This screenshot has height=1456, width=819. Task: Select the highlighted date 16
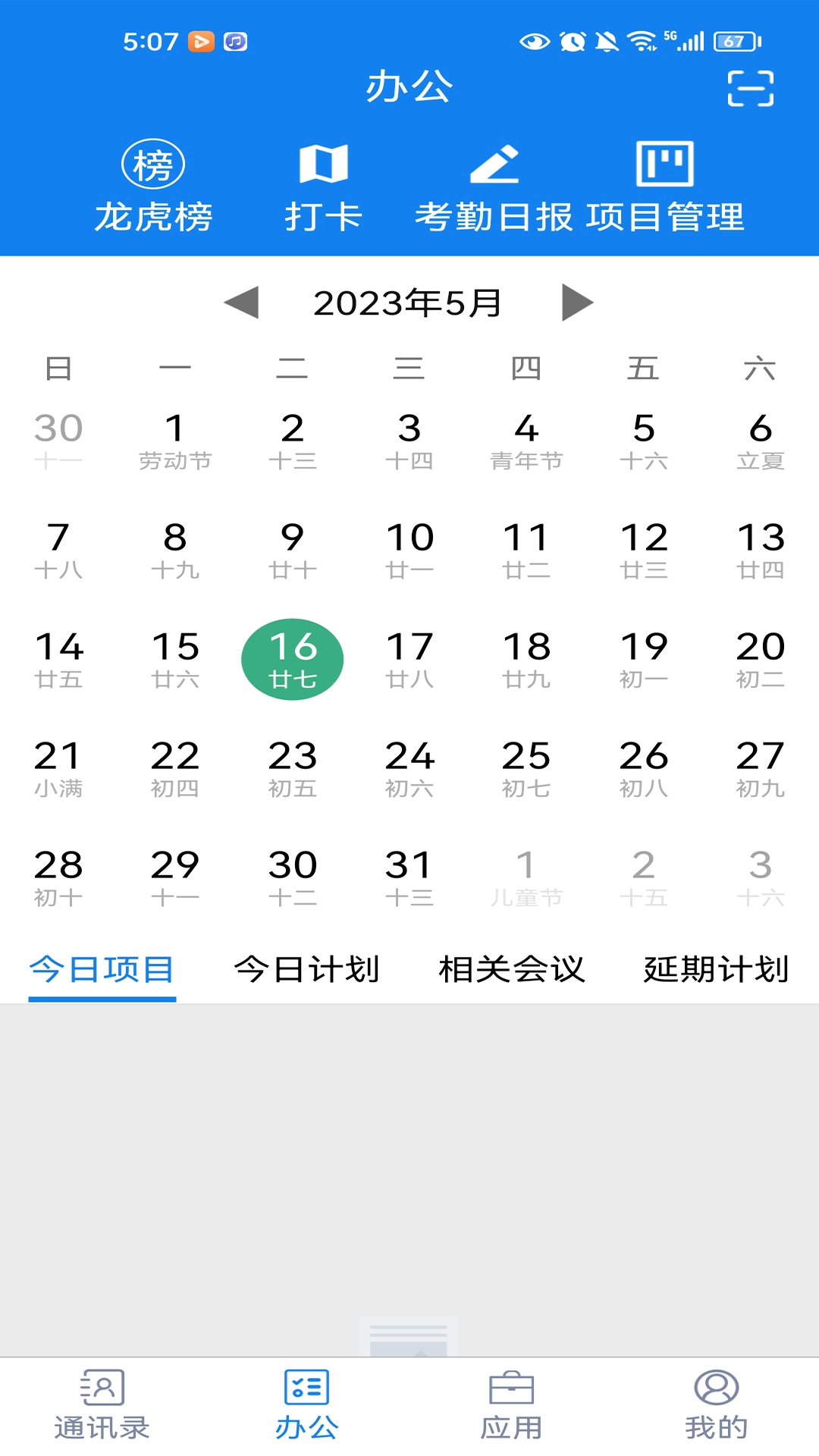[292, 658]
